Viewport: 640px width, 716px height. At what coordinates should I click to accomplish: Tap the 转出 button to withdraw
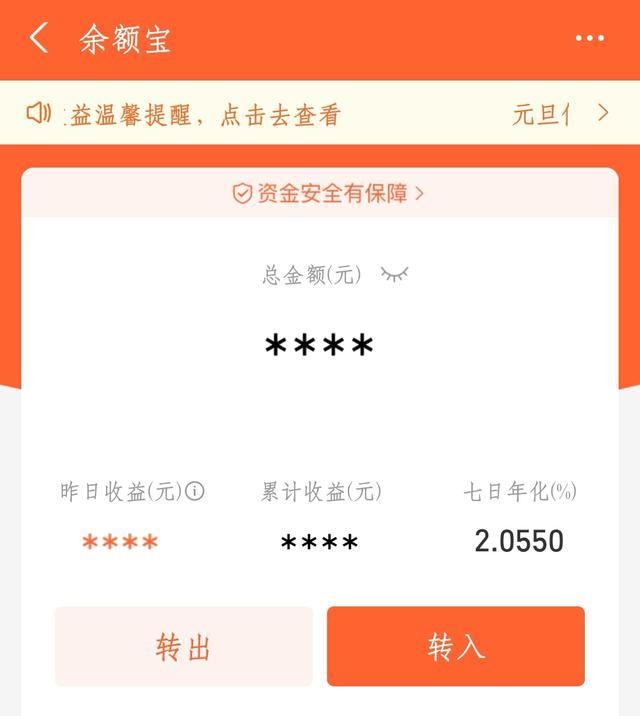tap(184, 647)
